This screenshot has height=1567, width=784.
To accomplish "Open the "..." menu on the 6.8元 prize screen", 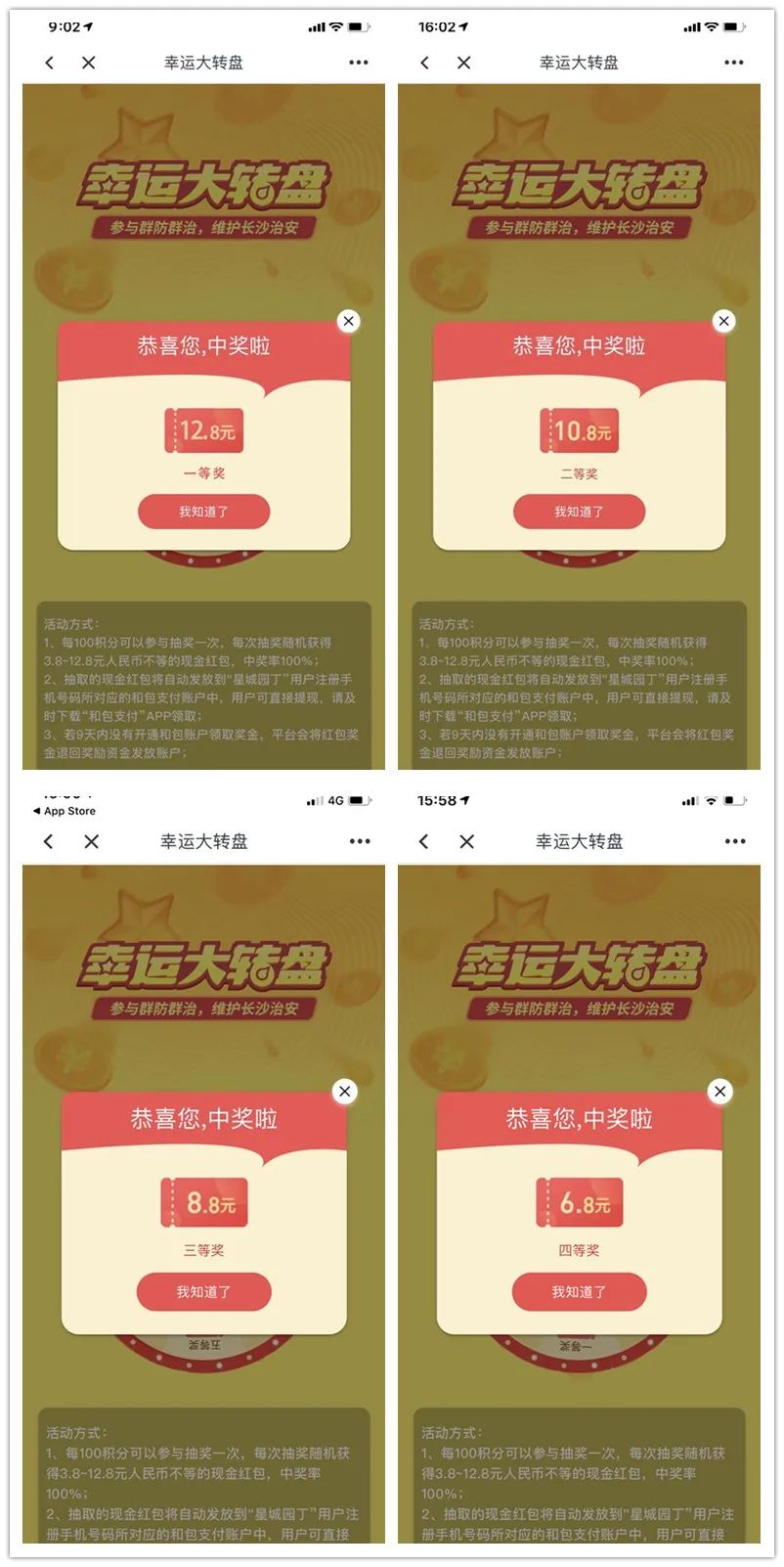I will [735, 841].
